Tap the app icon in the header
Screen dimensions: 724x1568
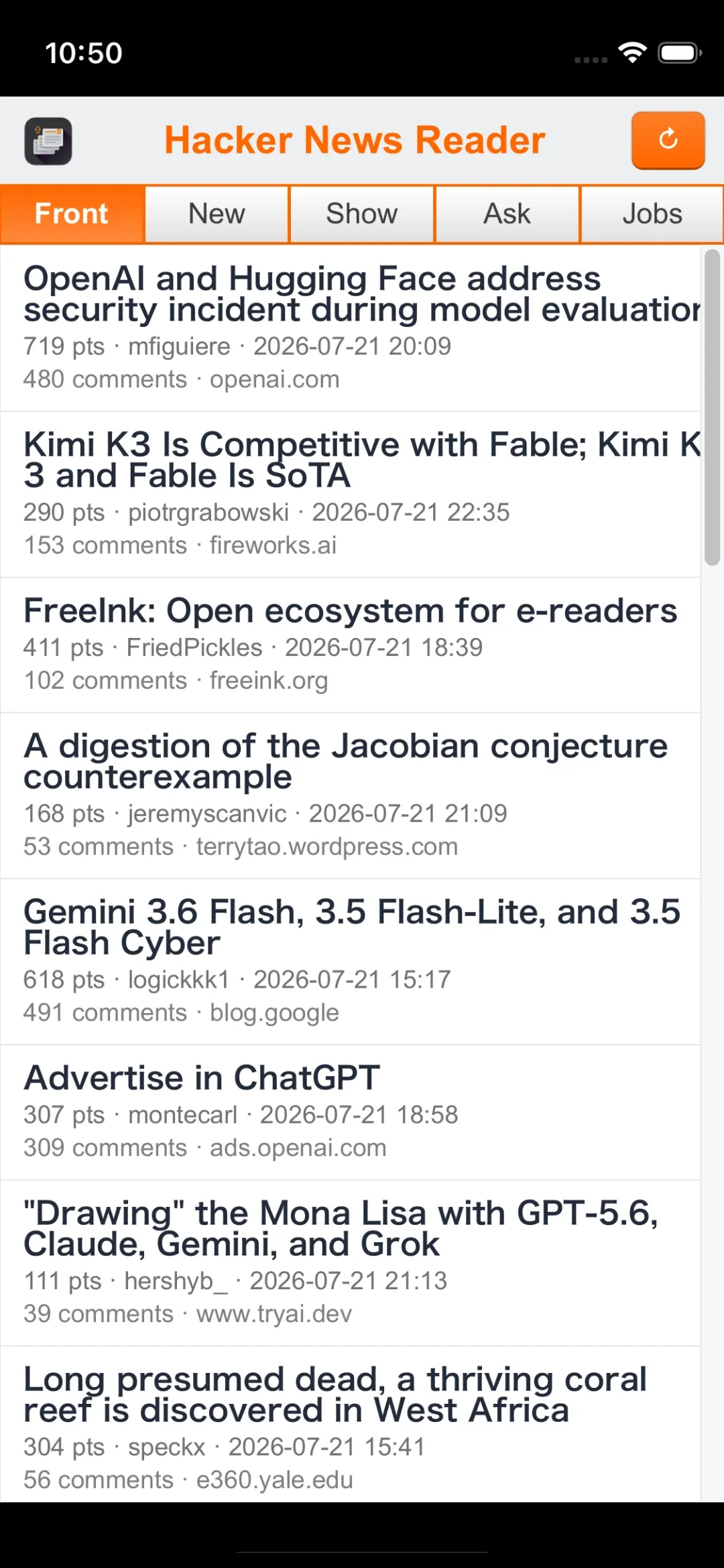point(48,141)
